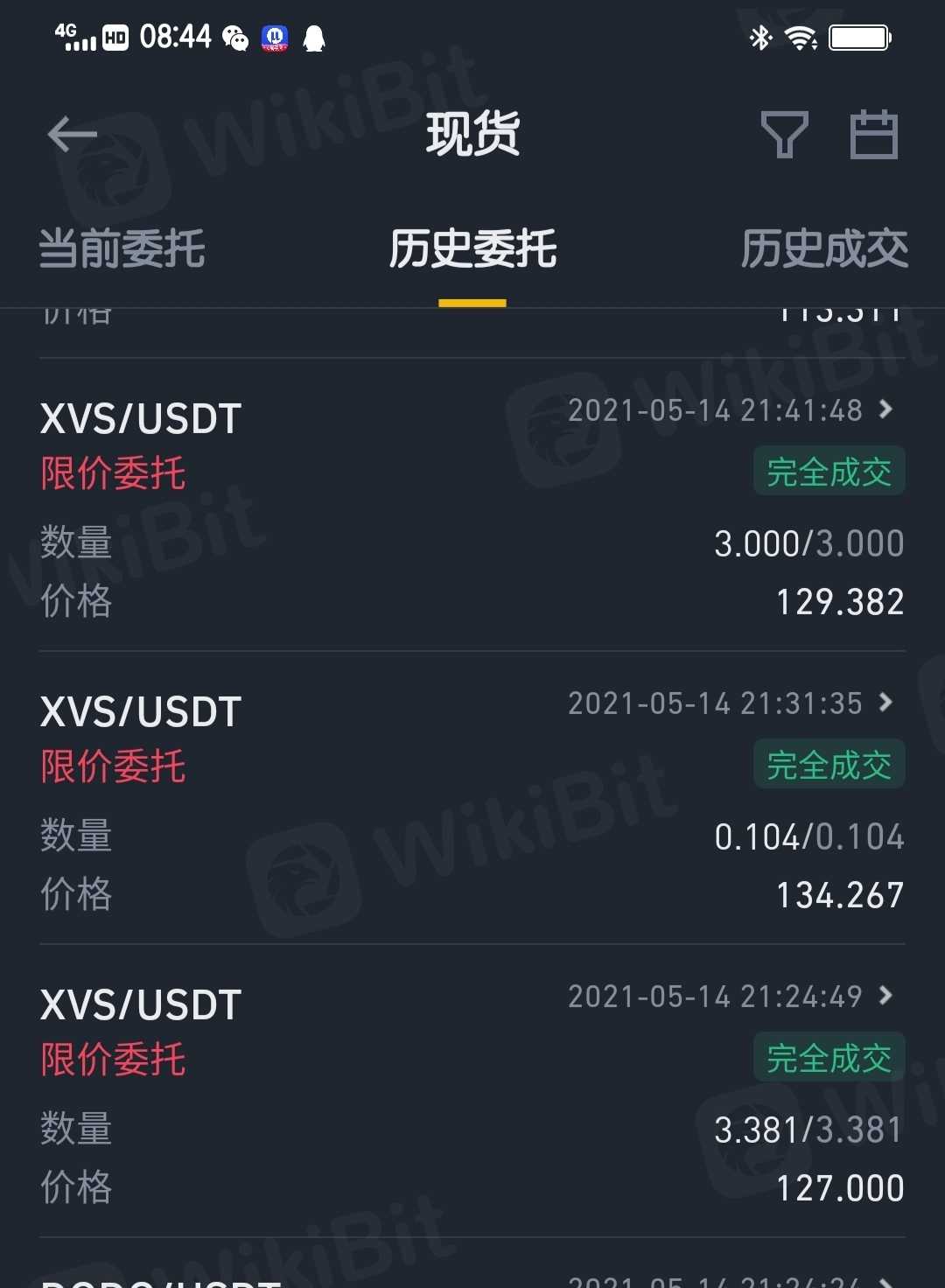Image resolution: width=945 pixels, height=1288 pixels.
Task: View XVS/USDT order placed at 21:31:35
Action: pos(885,703)
